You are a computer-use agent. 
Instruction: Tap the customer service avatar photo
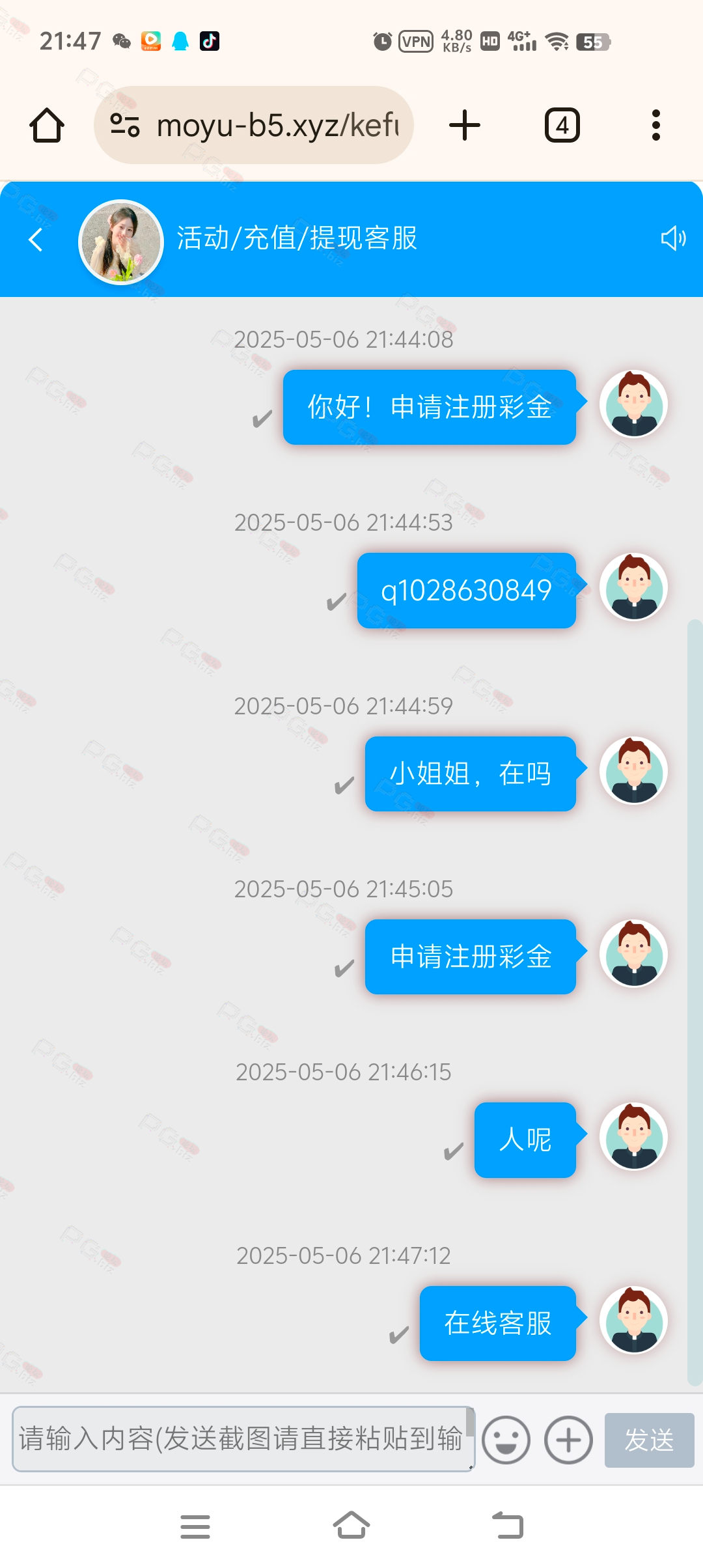(x=121, y=242)
